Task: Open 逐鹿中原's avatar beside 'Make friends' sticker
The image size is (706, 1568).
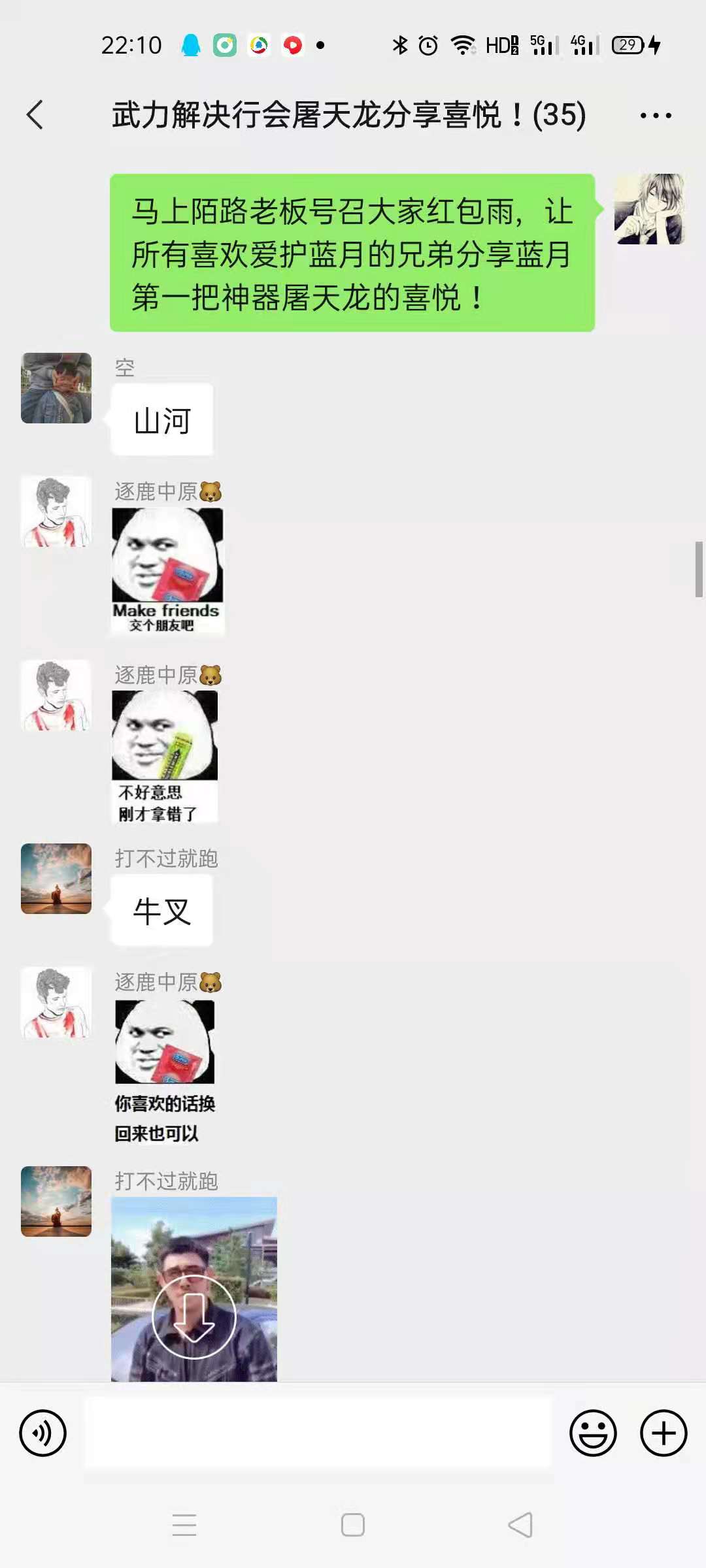Action: pos(56,512)
